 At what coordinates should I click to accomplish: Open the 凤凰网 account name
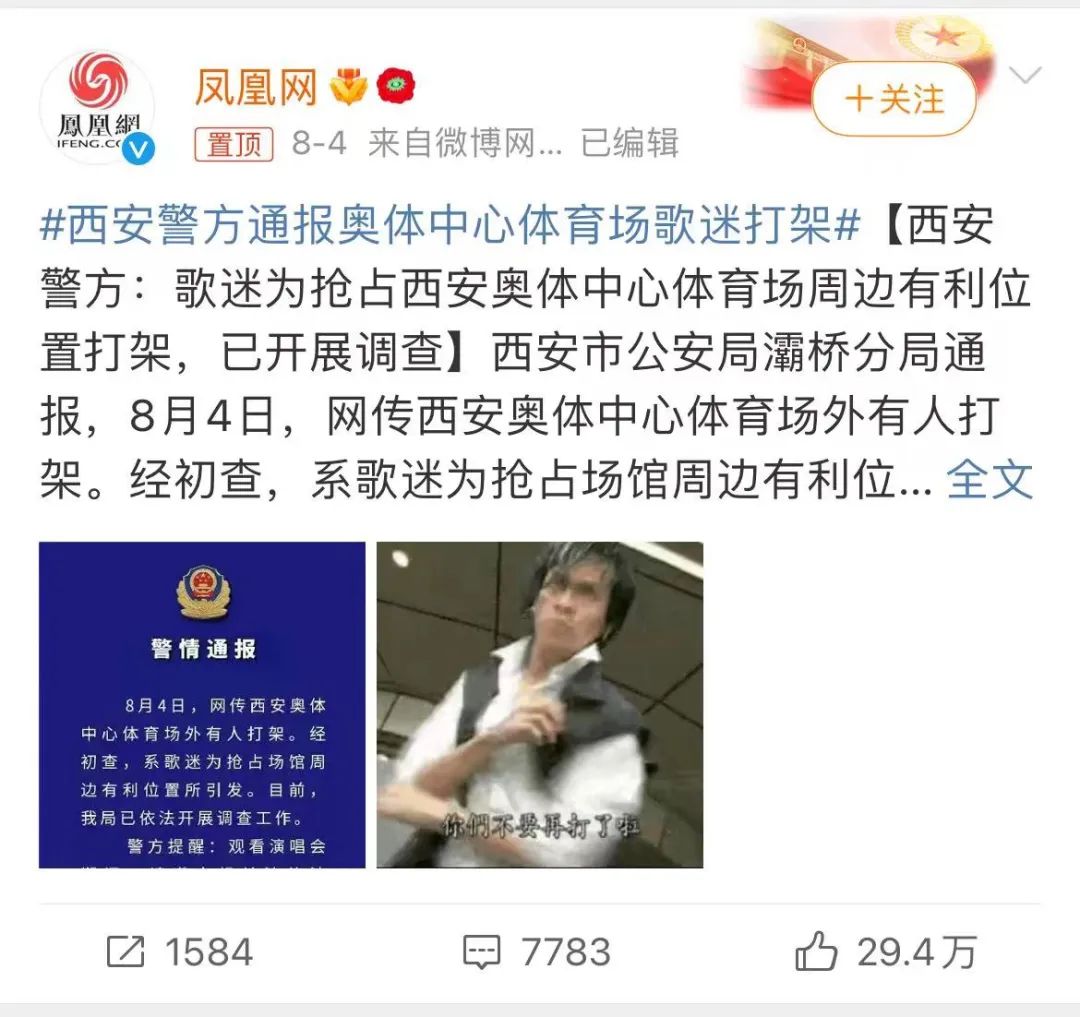[256, 88]
